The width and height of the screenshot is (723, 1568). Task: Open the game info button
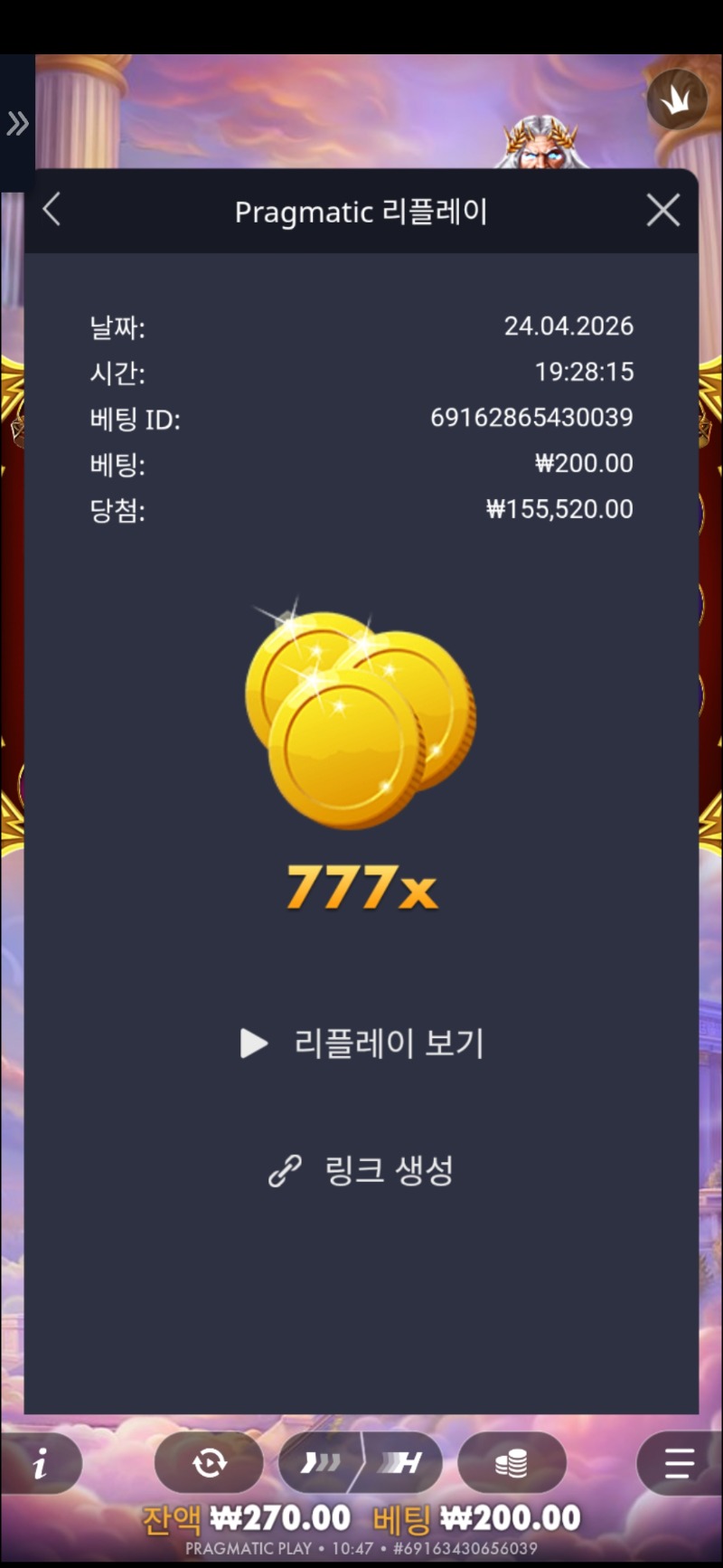(41, 1462)
